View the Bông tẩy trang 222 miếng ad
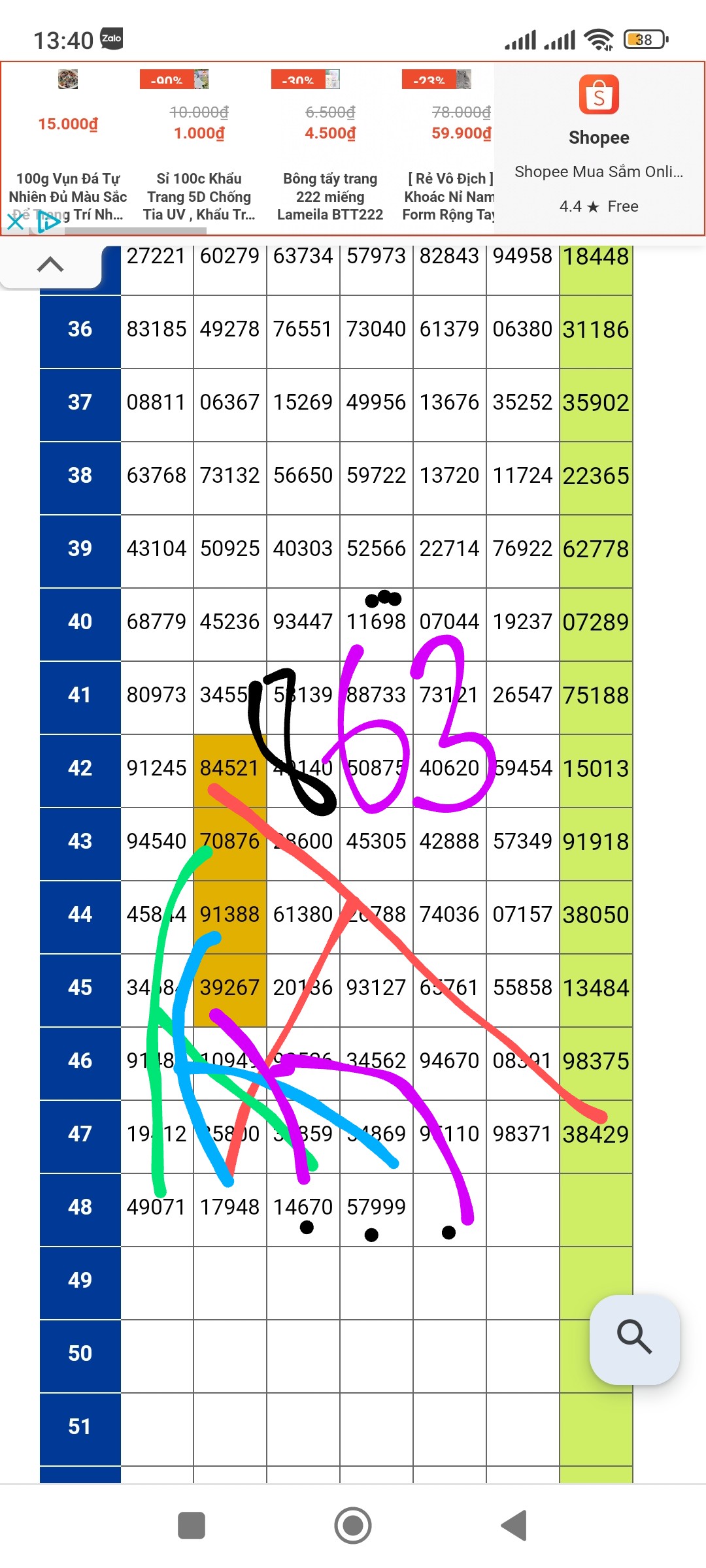 [330, 148]
